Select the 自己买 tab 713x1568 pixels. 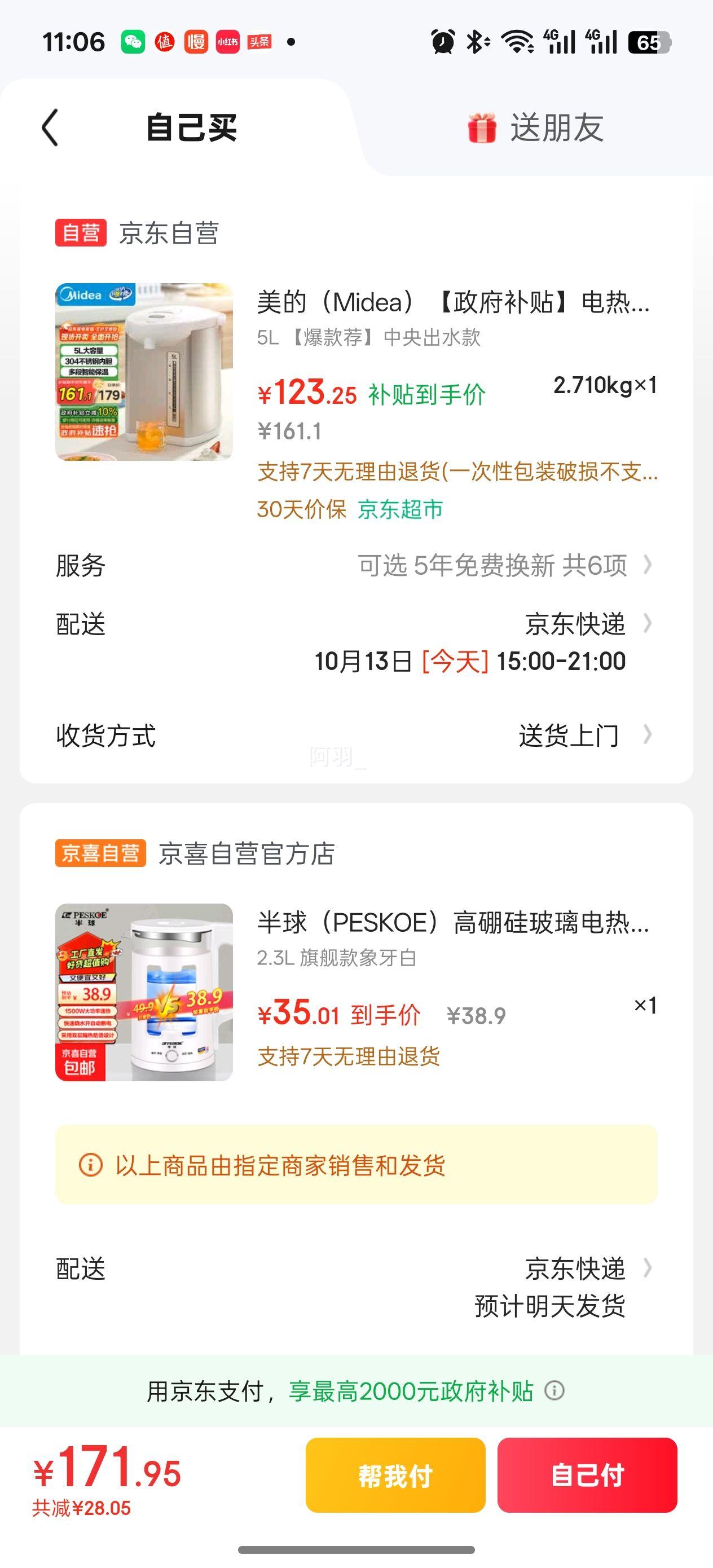(x=191, y=128)
